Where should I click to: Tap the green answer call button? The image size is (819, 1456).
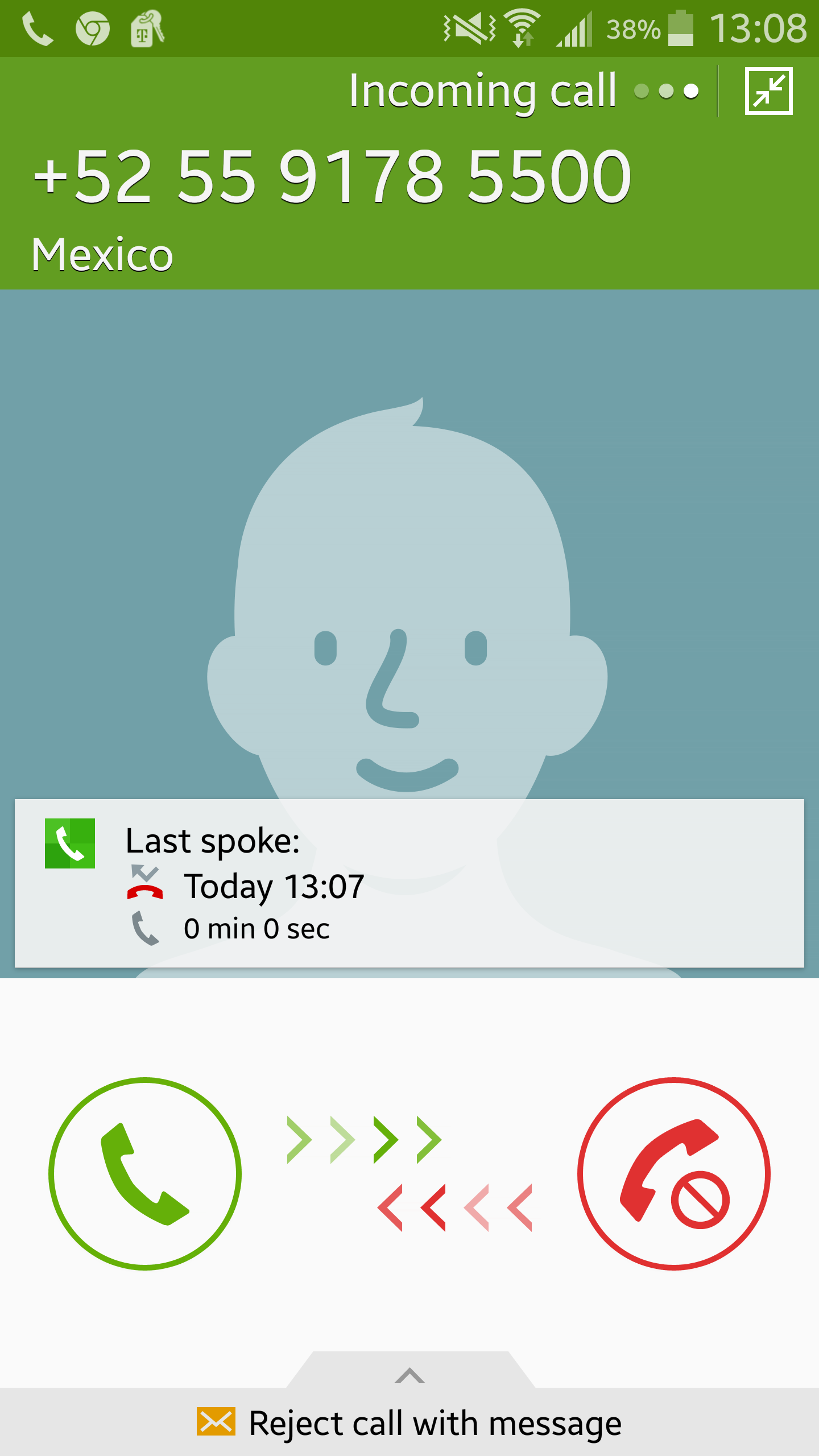[x=145, y=1173]
